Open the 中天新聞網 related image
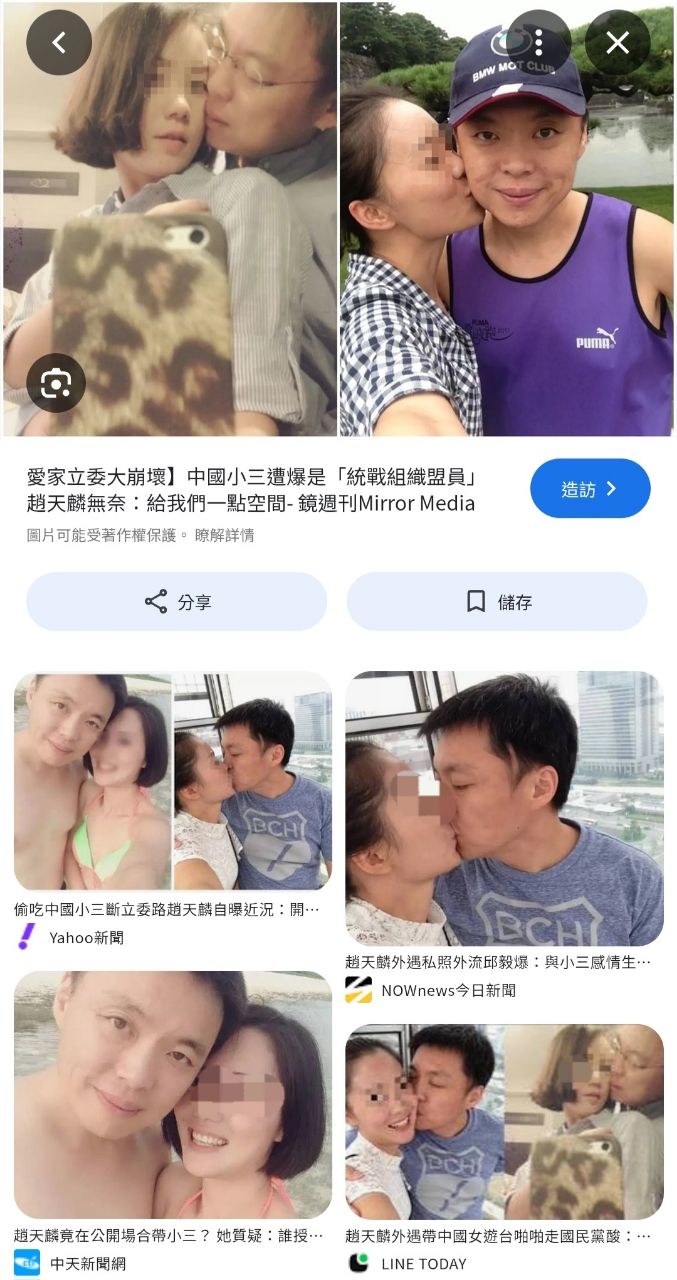Screen dimensions: 677x1280 coord(173,1095)
